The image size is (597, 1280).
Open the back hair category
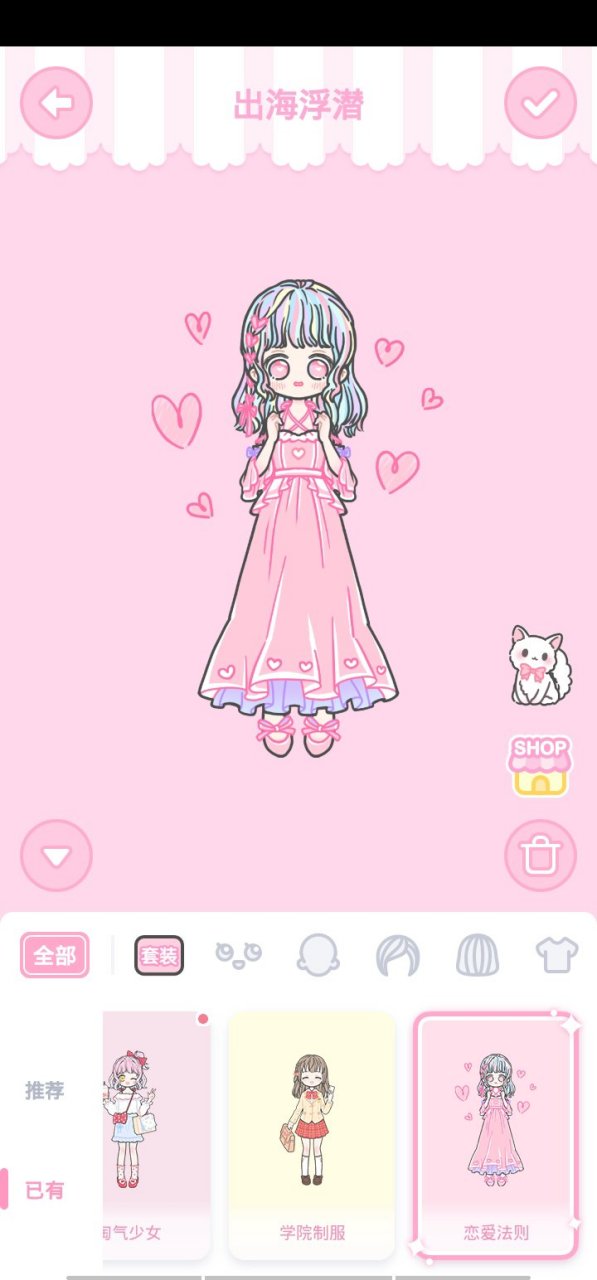[478, 956]
